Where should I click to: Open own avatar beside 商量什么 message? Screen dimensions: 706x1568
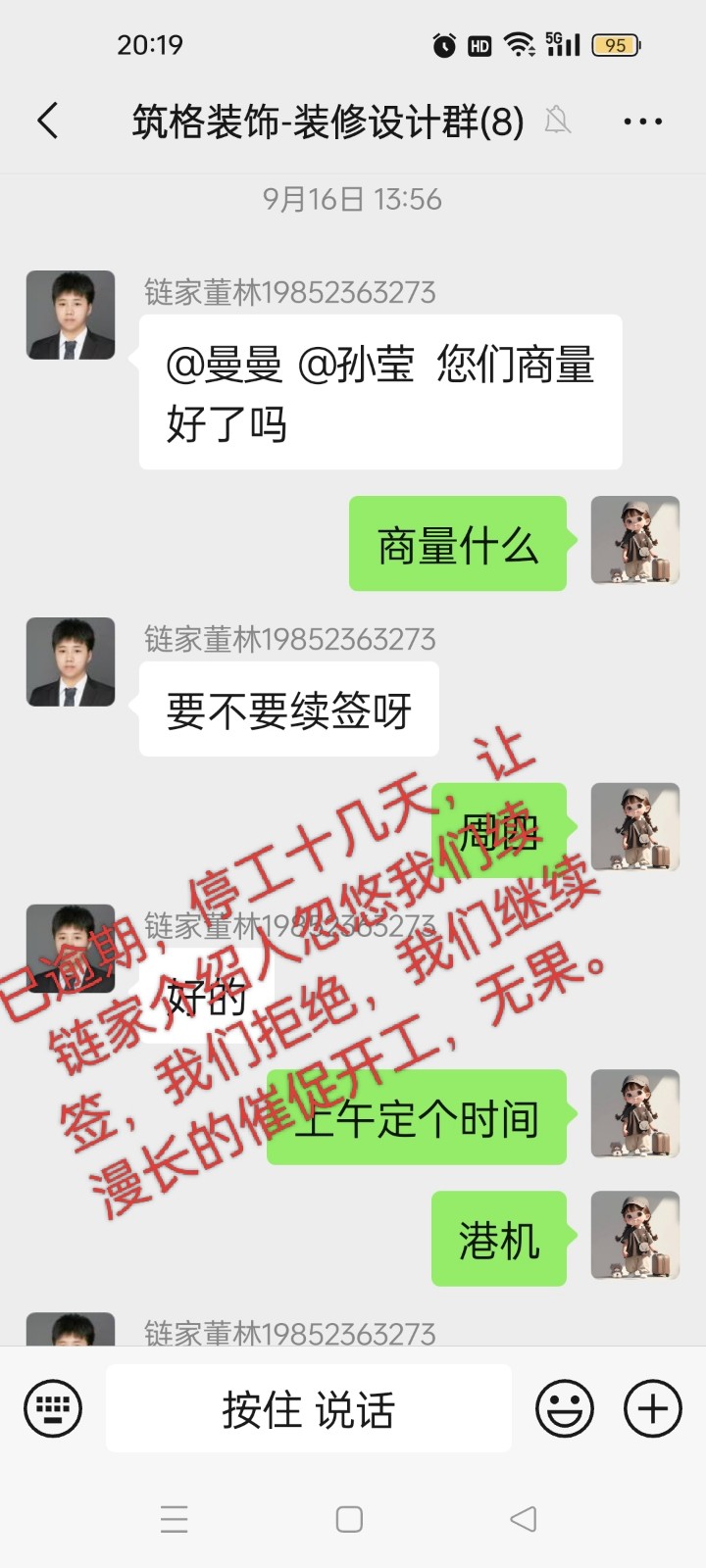pyautogui.click(x=635, y=541)
